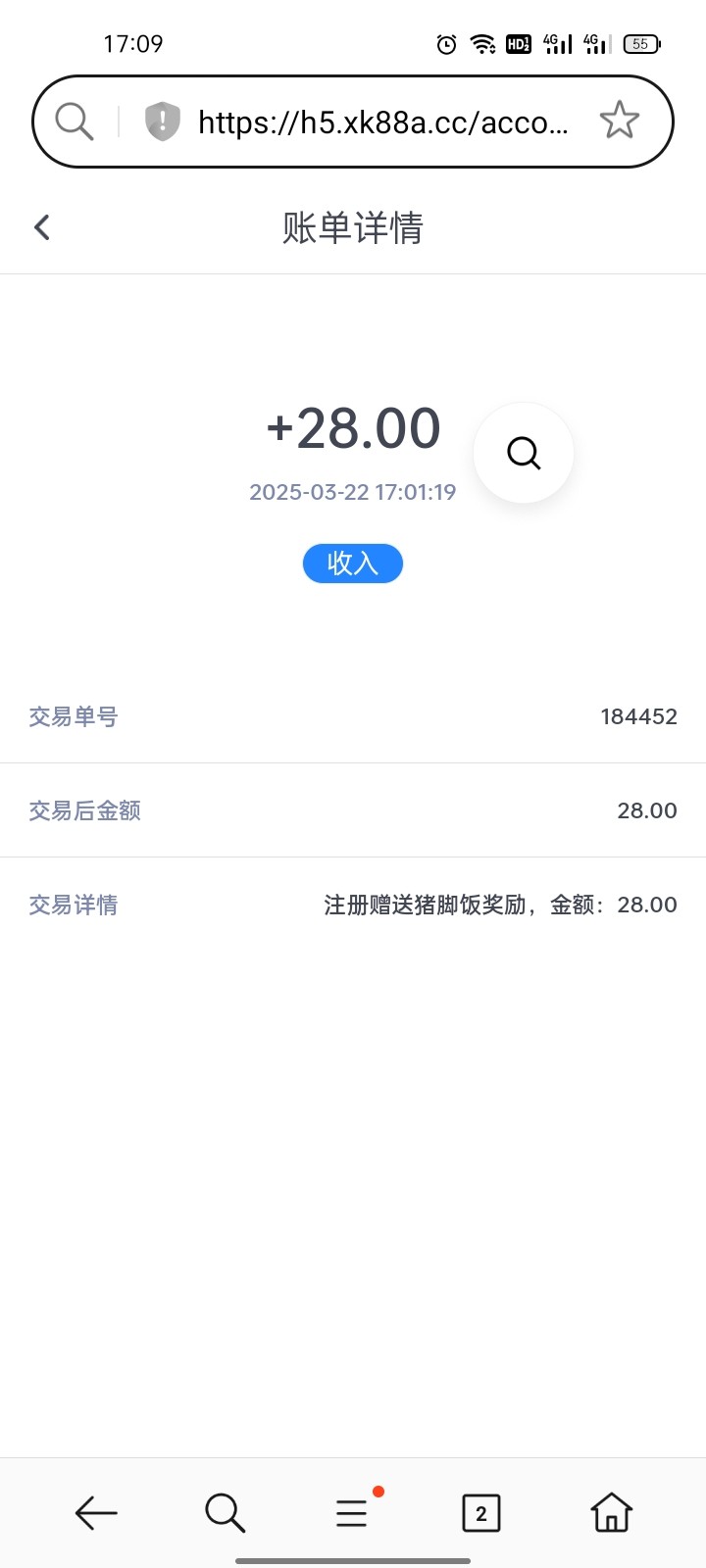Tap the browser address bar URL
The image size is (706, 1568).
[382, 122]
